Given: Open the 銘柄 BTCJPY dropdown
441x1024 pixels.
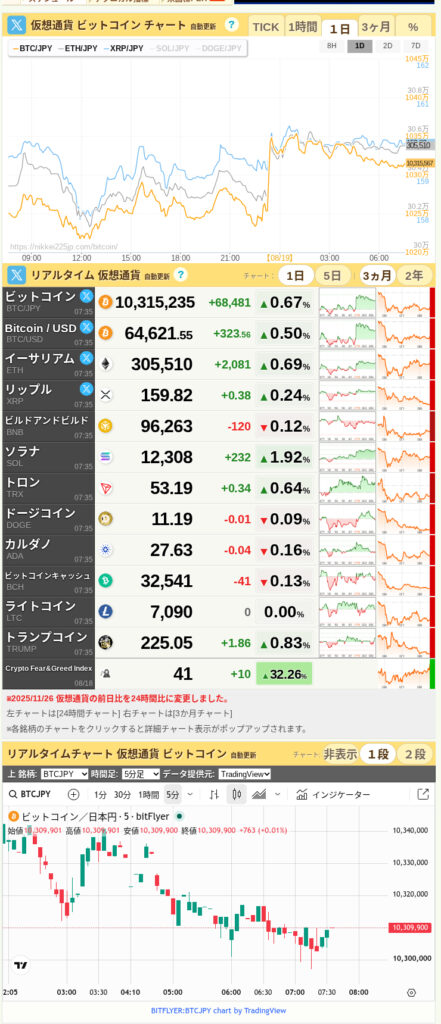Looking at the screenshot, I should coord(65,774).
